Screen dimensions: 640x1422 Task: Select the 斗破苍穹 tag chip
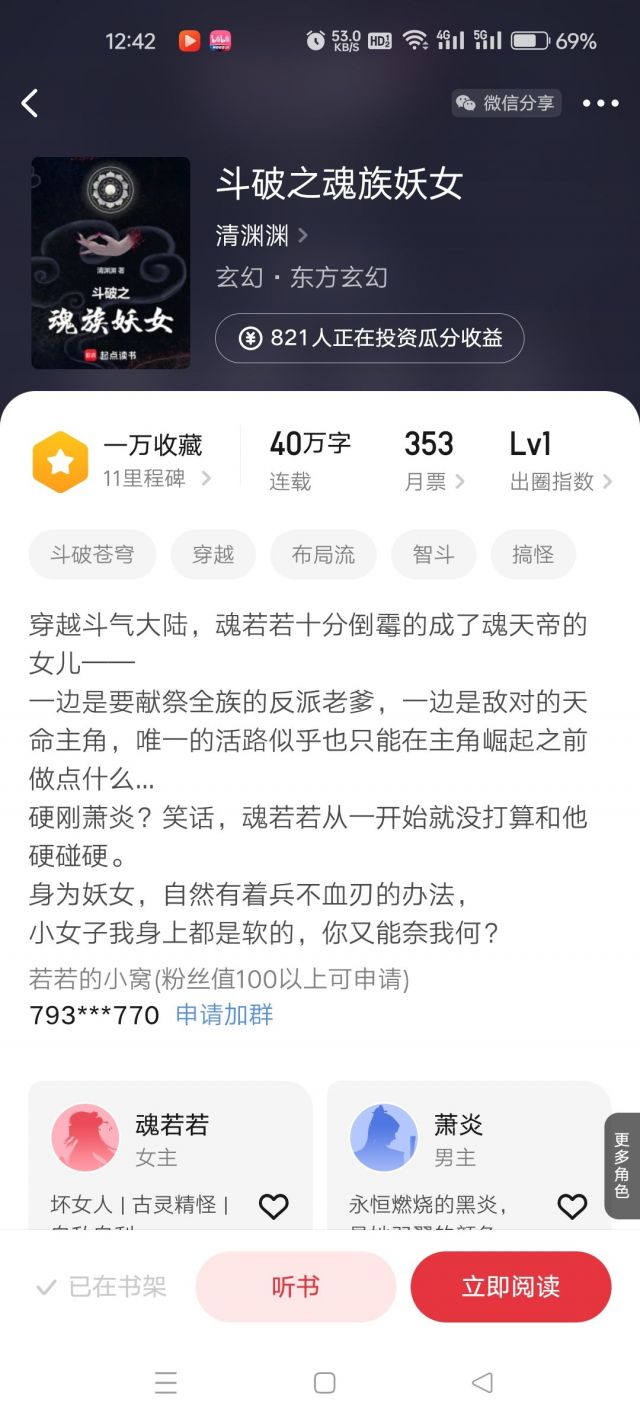click(x=92, y=554)
